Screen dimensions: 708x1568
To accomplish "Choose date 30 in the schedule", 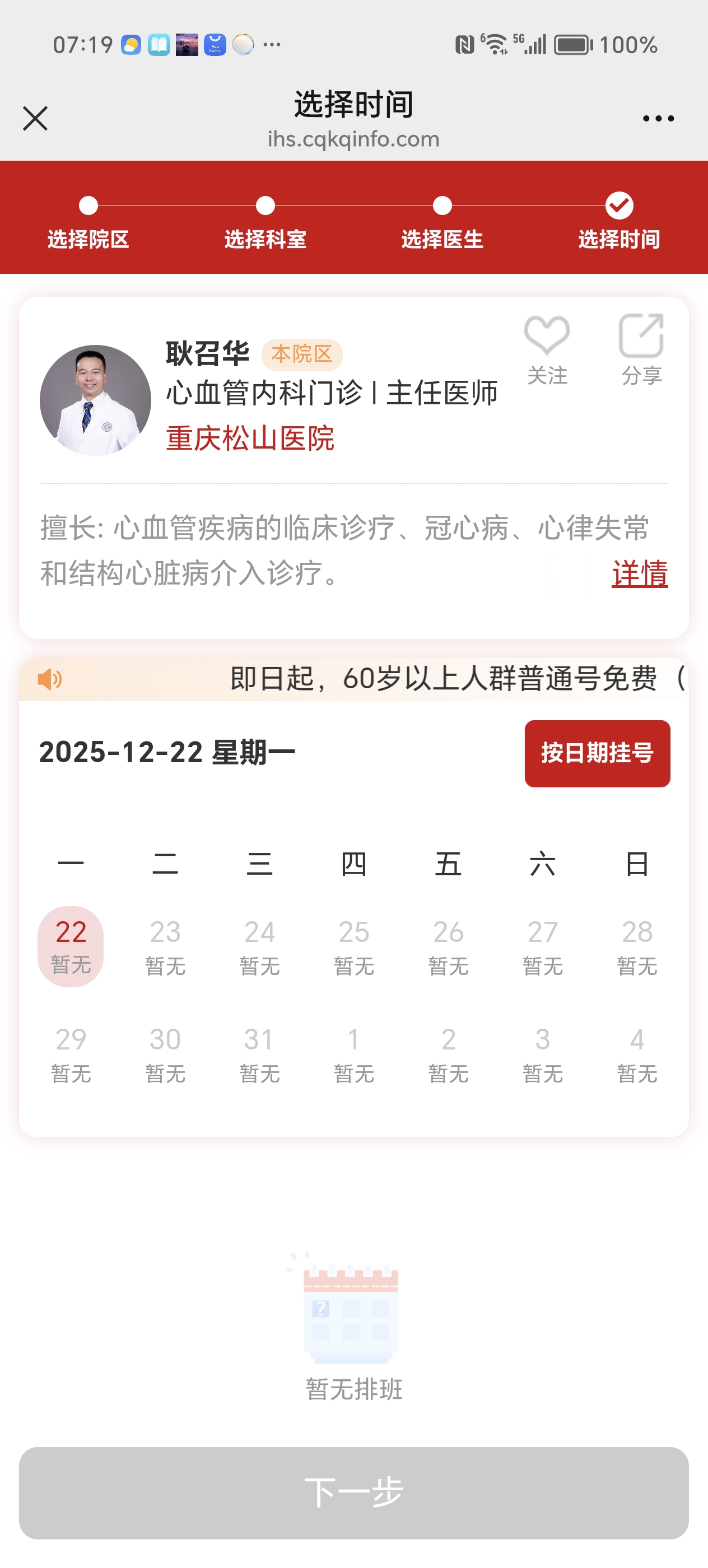I will tap(165, 1054).
